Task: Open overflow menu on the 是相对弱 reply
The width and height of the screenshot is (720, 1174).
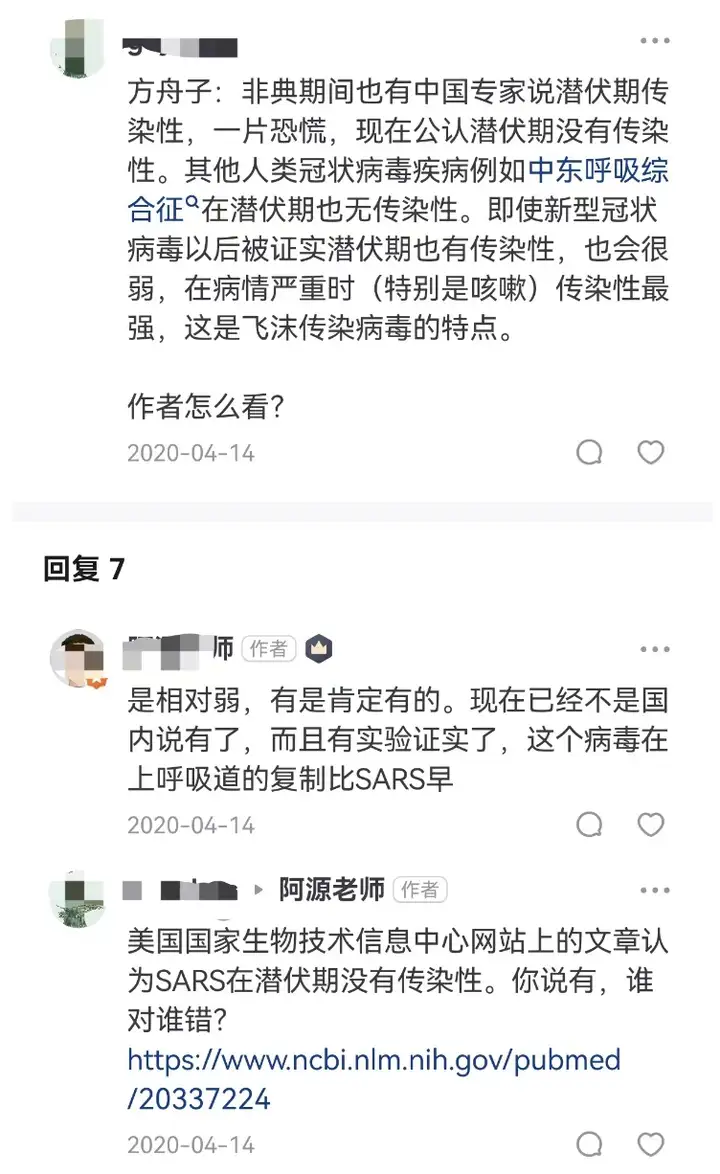Action: pyautogui.click(x=655, y=649)
